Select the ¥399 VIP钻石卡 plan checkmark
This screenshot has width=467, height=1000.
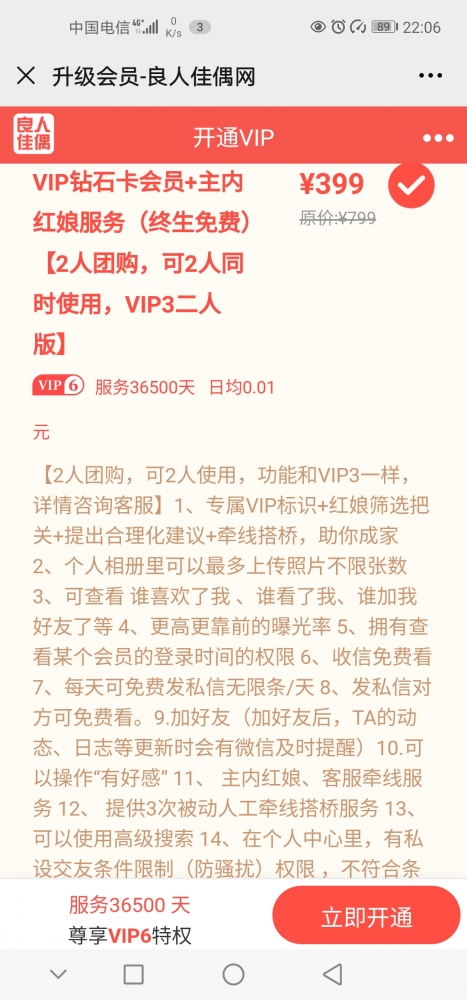pos(411,185)
